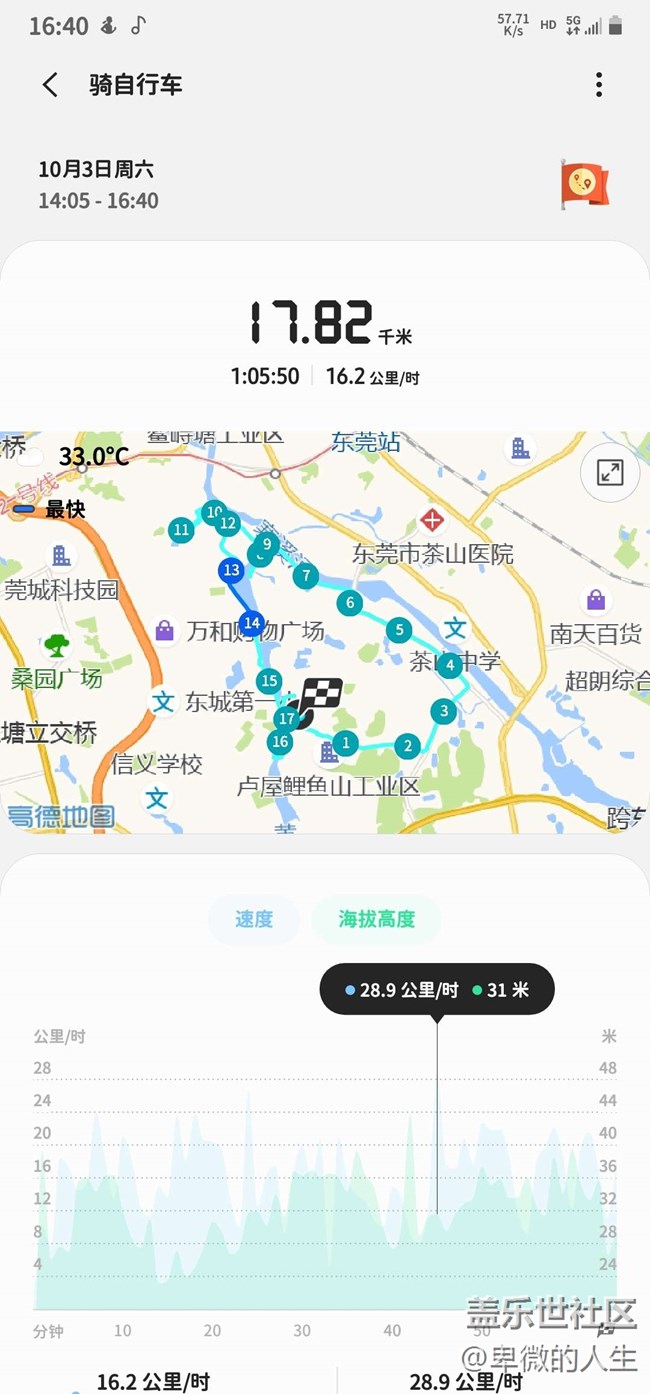
Task: Go back from the cycling record
Action: click(50, 85)
